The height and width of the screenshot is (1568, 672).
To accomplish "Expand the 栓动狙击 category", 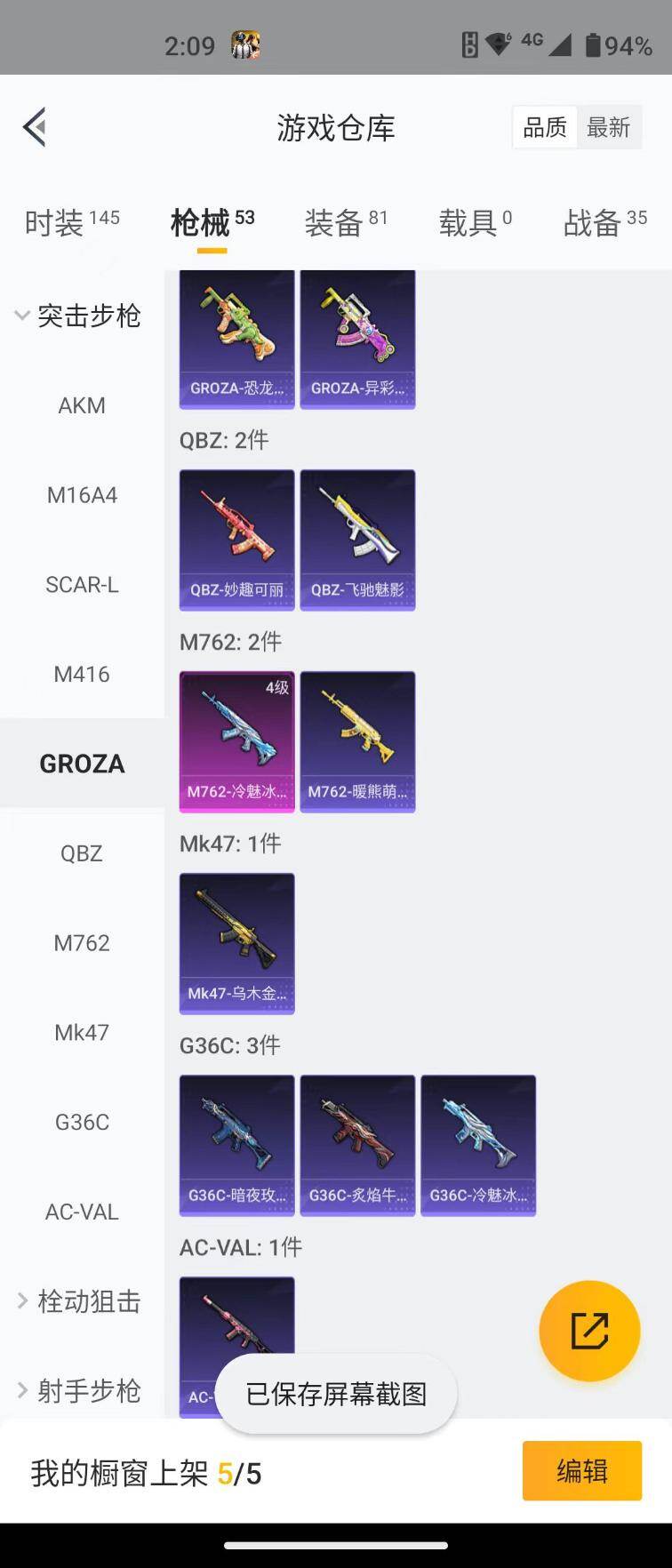I will (x=80, y=1301).
